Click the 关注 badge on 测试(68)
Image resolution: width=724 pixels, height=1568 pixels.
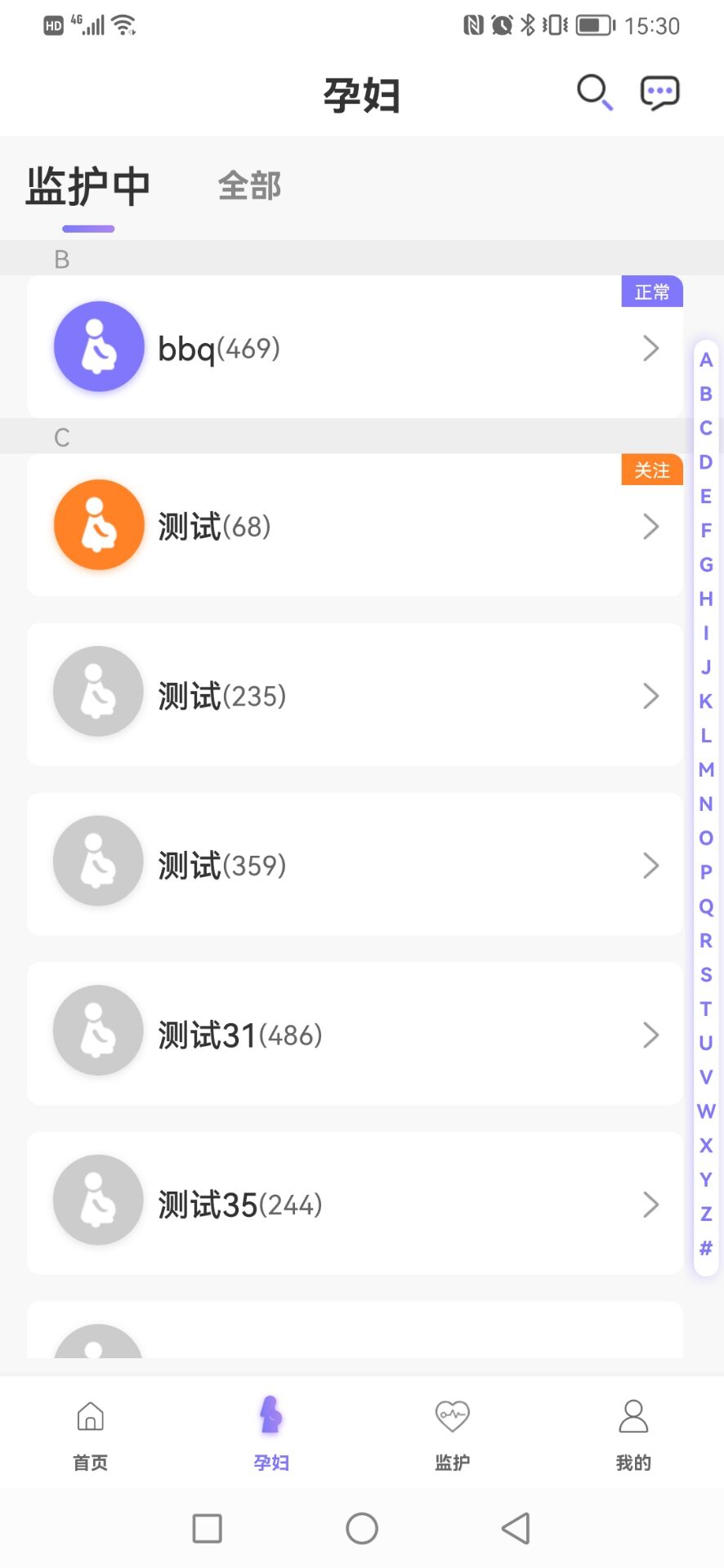[651, 470]
